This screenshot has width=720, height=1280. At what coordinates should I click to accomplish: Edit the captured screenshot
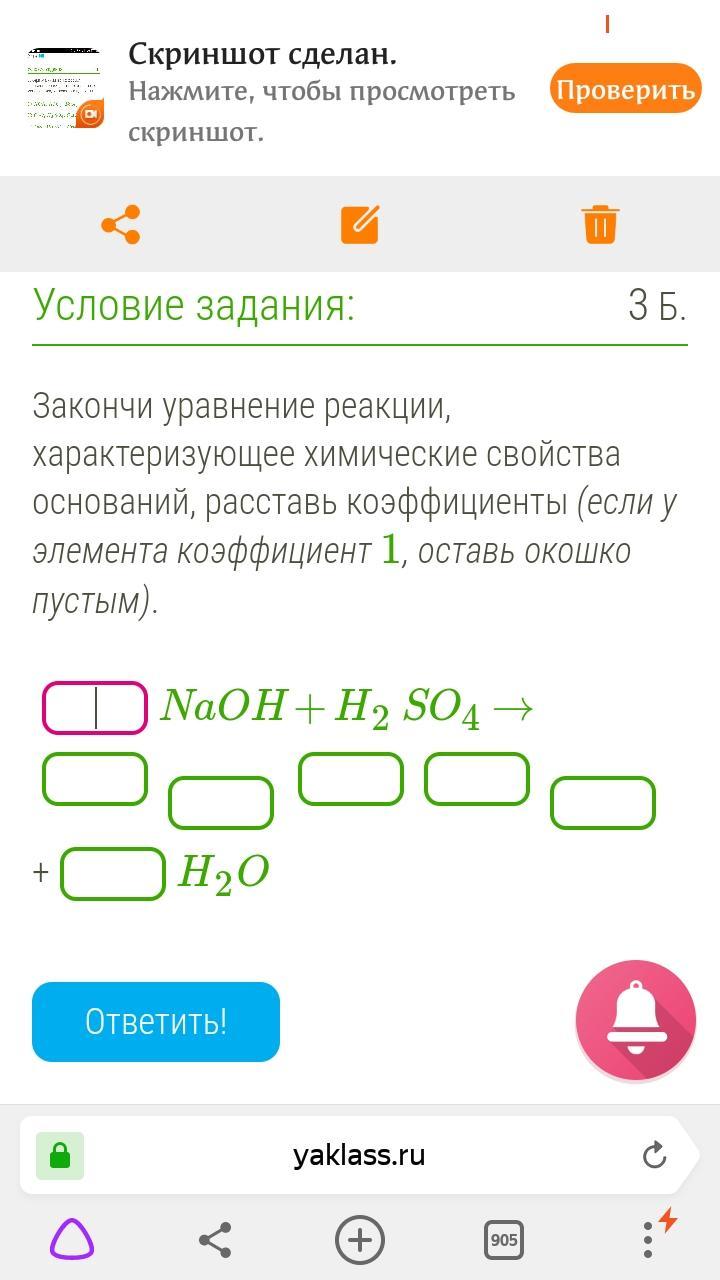[360, 225]
